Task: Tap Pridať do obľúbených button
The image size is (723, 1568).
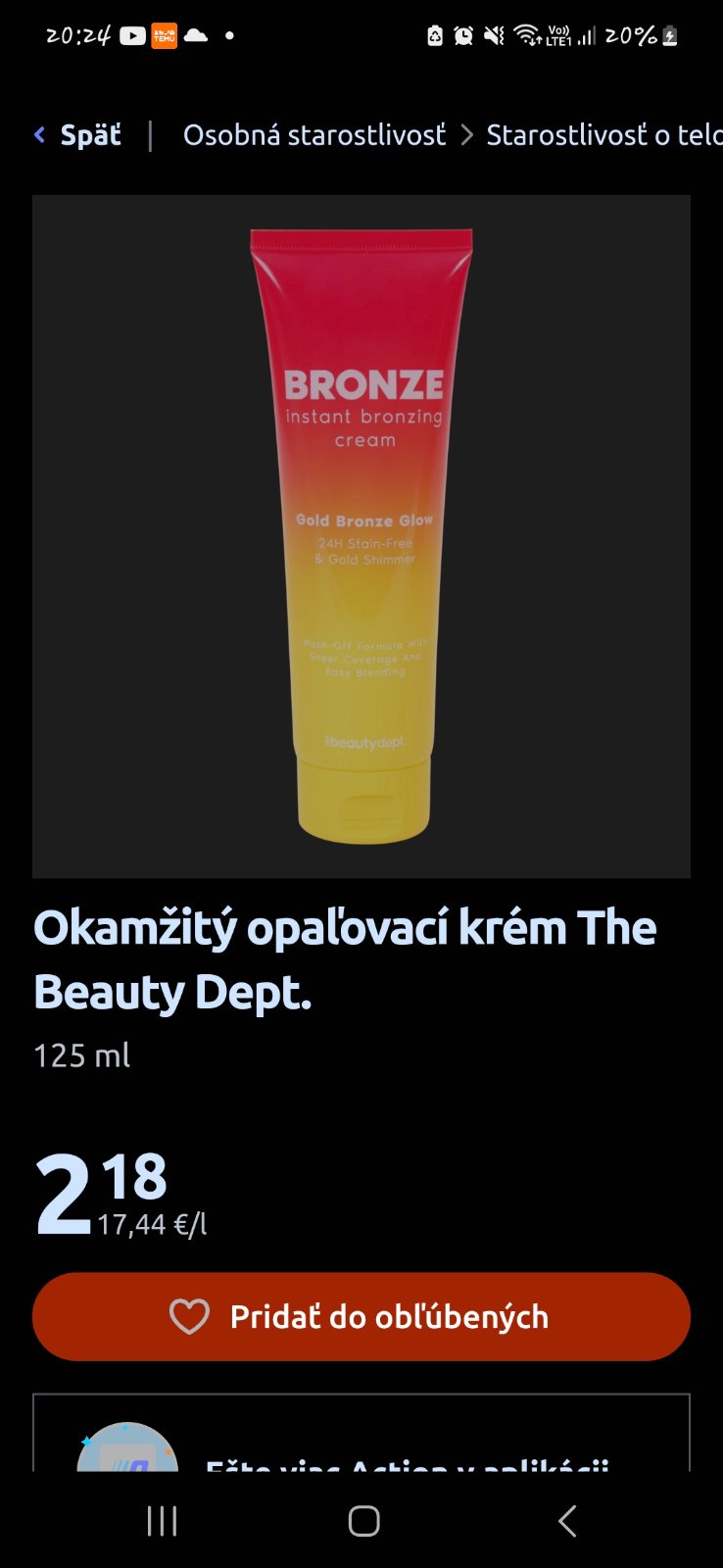Action: (361, 1316)
